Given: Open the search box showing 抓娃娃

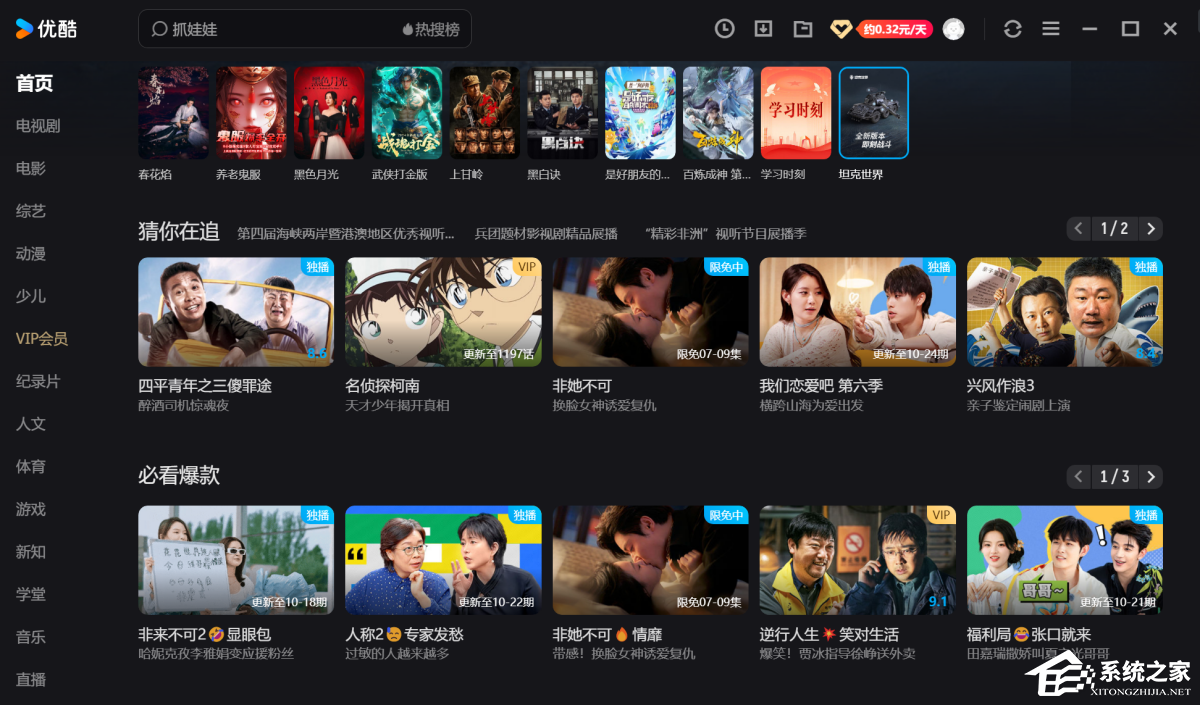Looking at the screenshot, I should coord(270,29).
